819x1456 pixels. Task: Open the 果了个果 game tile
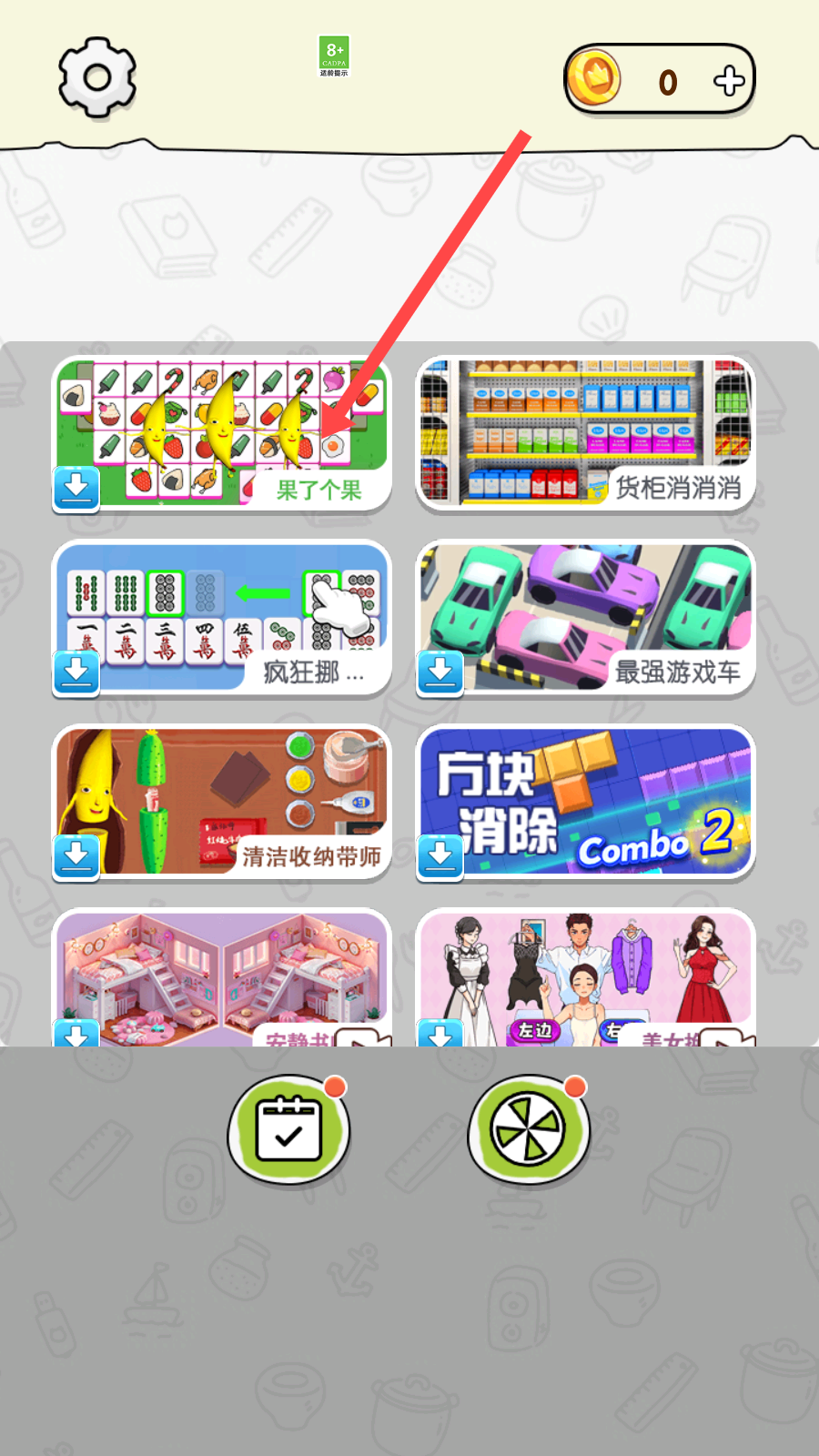pyautogui.click(x=222, y=434)
